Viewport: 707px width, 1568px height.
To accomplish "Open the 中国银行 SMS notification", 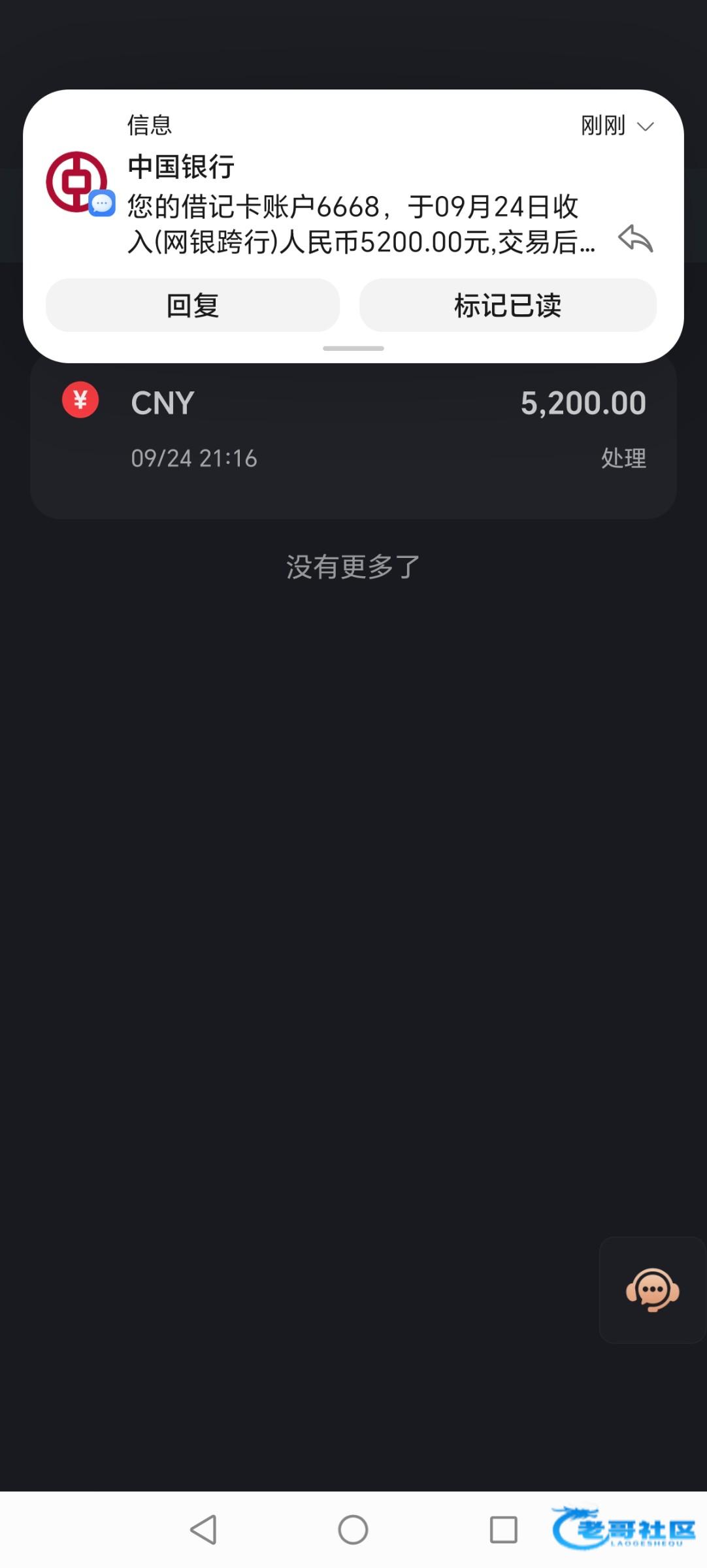I will pos(353,206).
